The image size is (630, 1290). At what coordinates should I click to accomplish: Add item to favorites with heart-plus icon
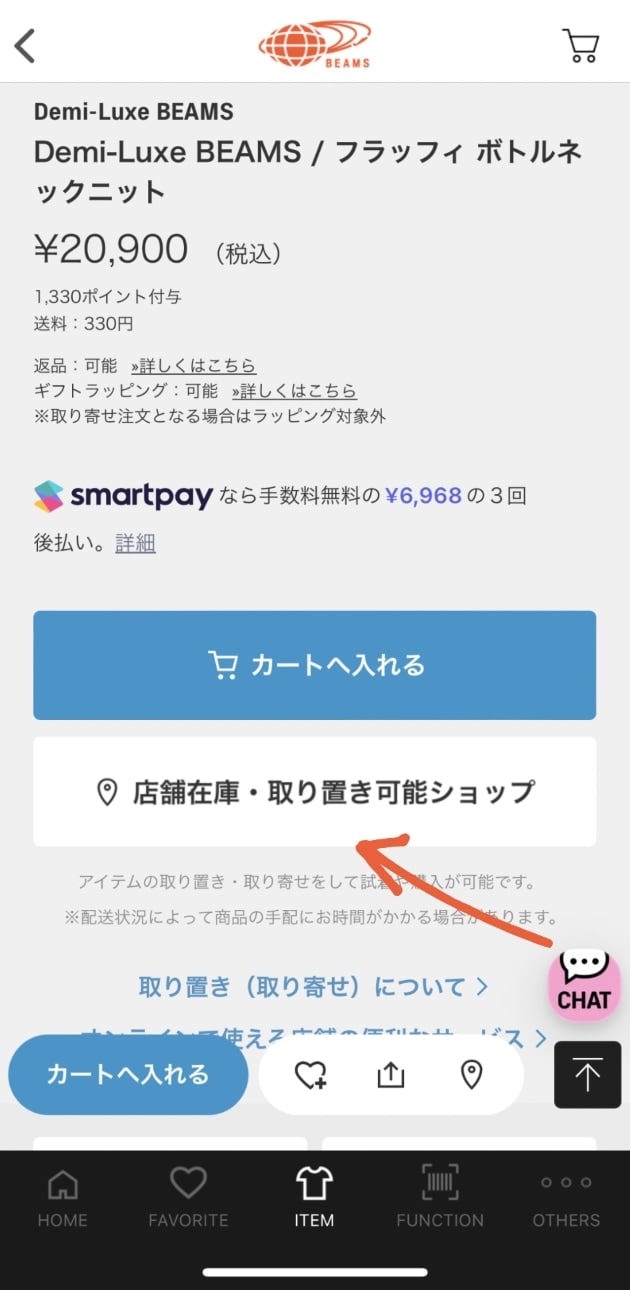311,1075
